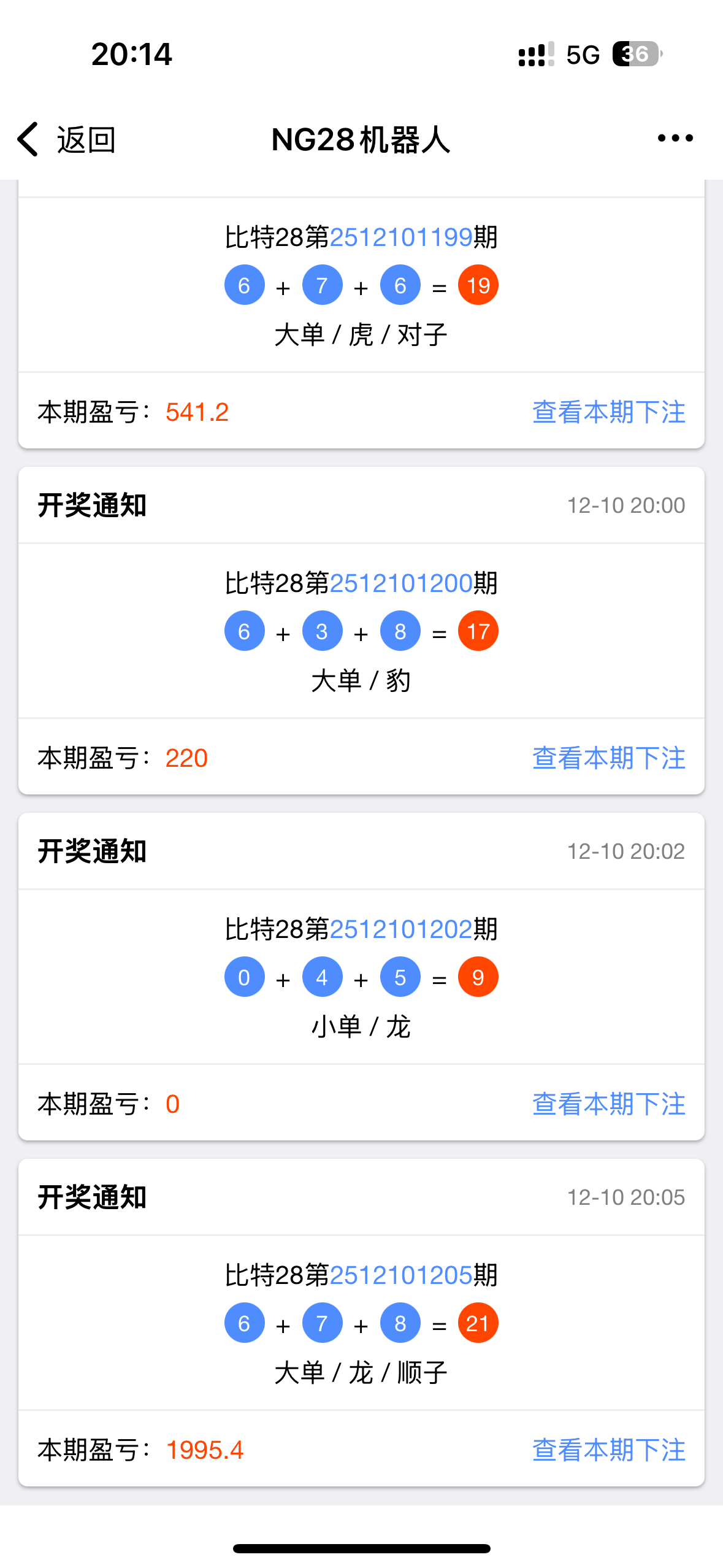
Task: Tap the issue number 2512101202 link
Action: (x=401, y=929)
